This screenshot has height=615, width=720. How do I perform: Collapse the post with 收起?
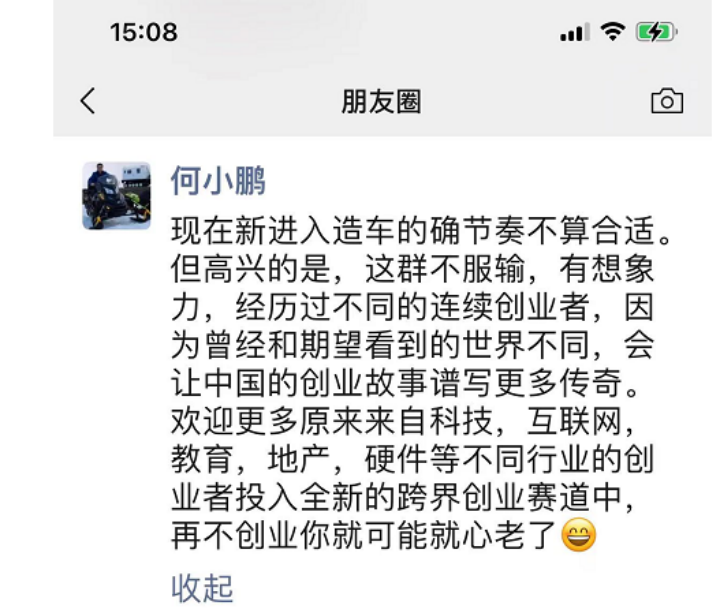[x=202, y=588]
